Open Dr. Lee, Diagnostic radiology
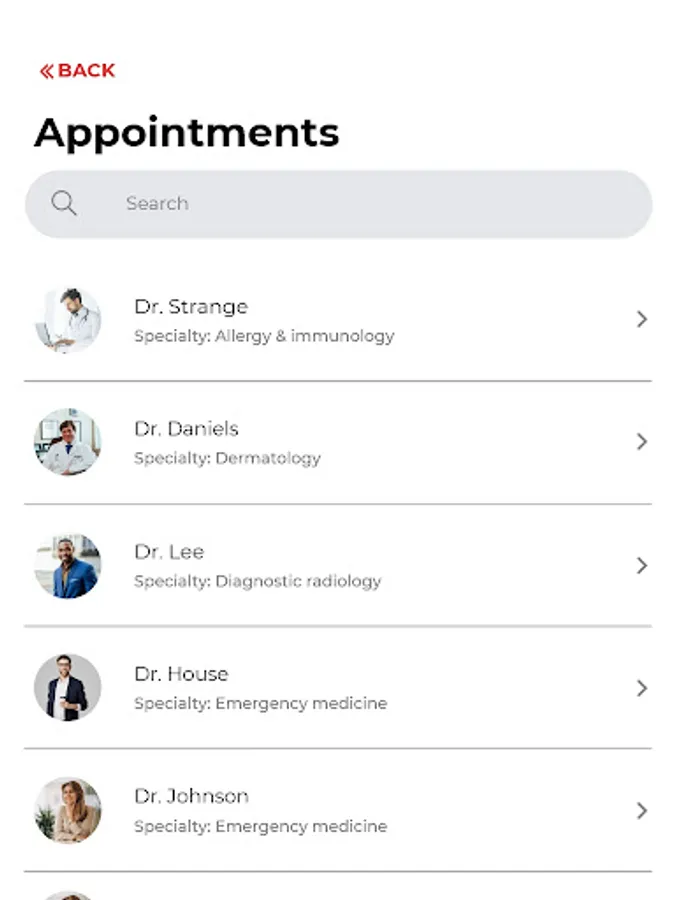The height and width of the screenshot is (900, 675). [338, 565]
